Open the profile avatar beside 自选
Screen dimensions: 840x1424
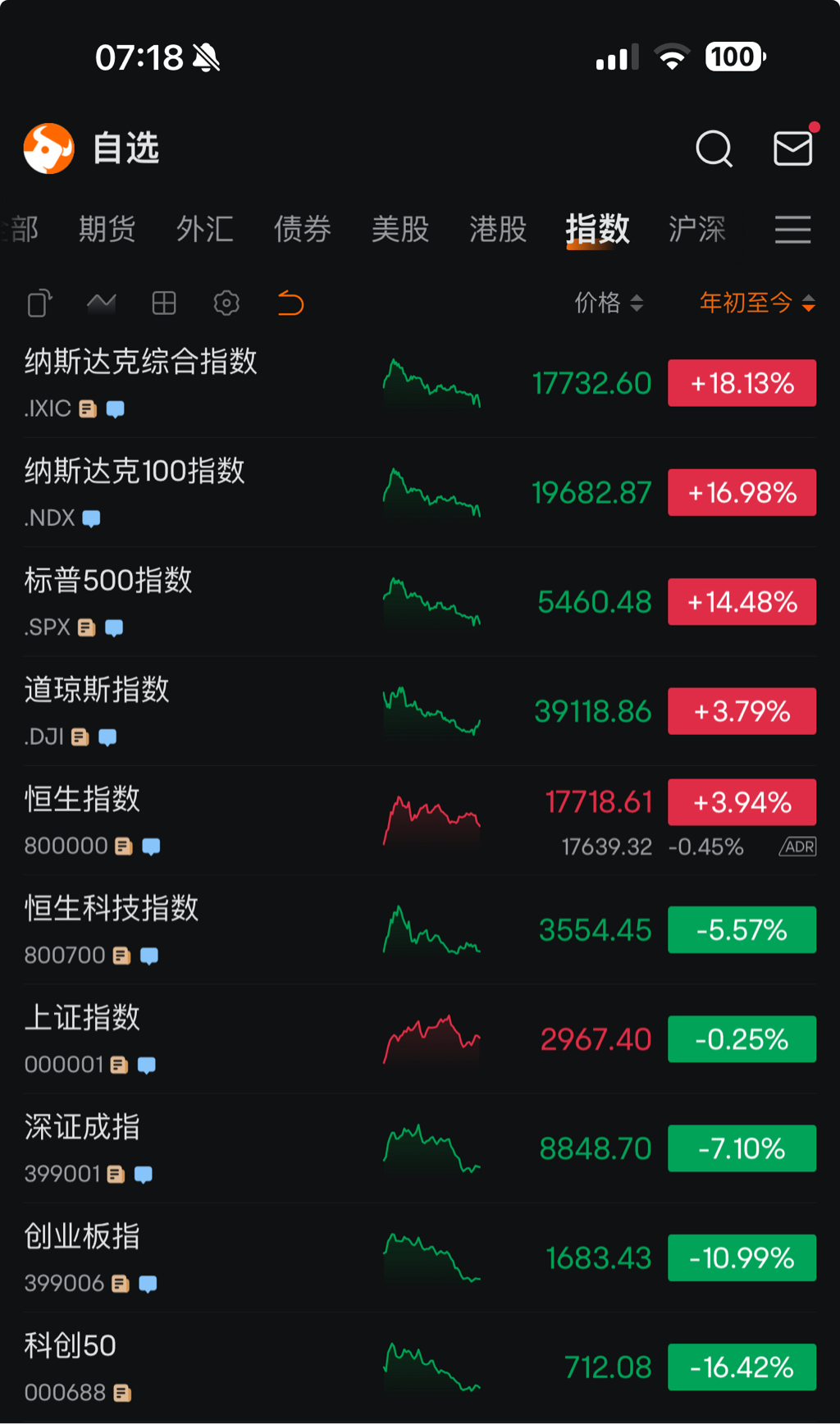pos(49,148)
